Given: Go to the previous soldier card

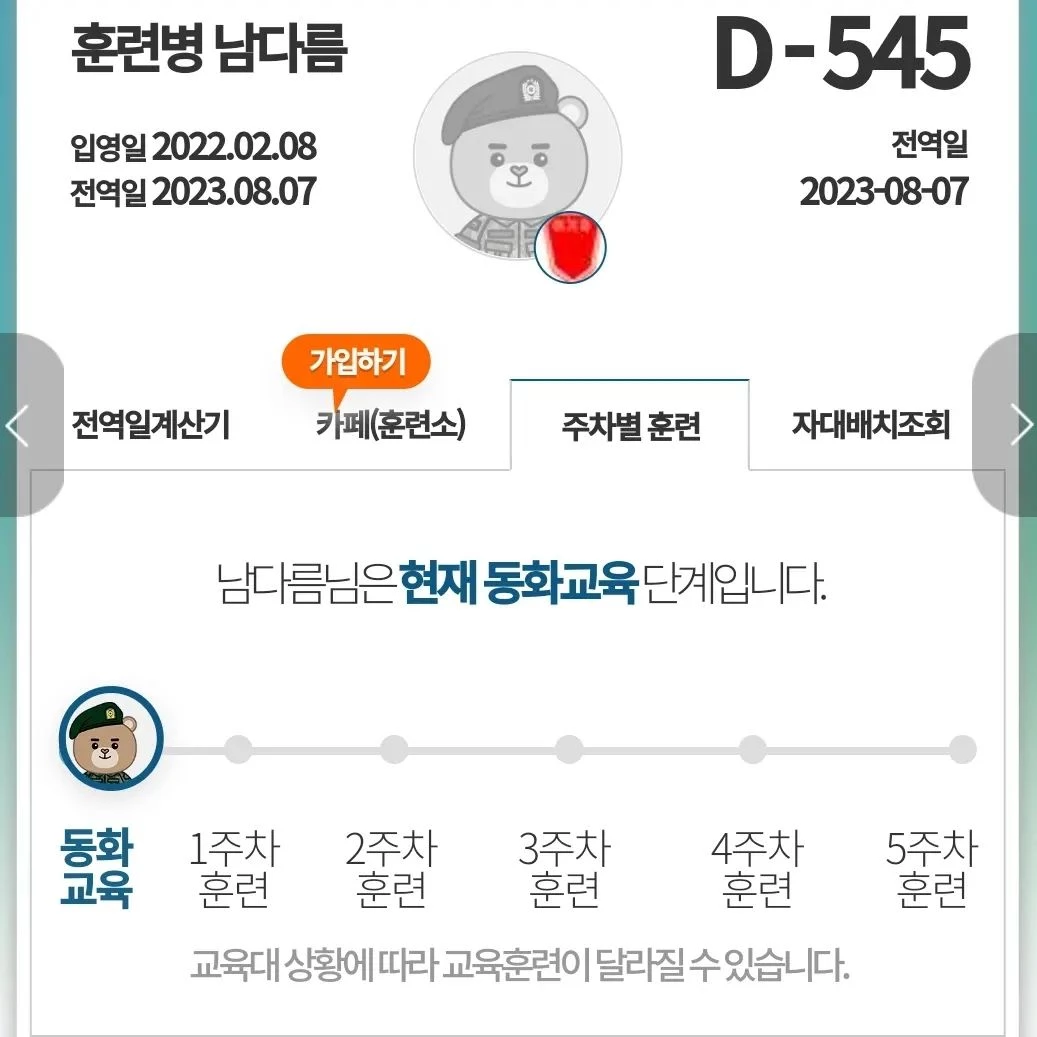Looking at the screenshot, I should click(x=20, y=426).
